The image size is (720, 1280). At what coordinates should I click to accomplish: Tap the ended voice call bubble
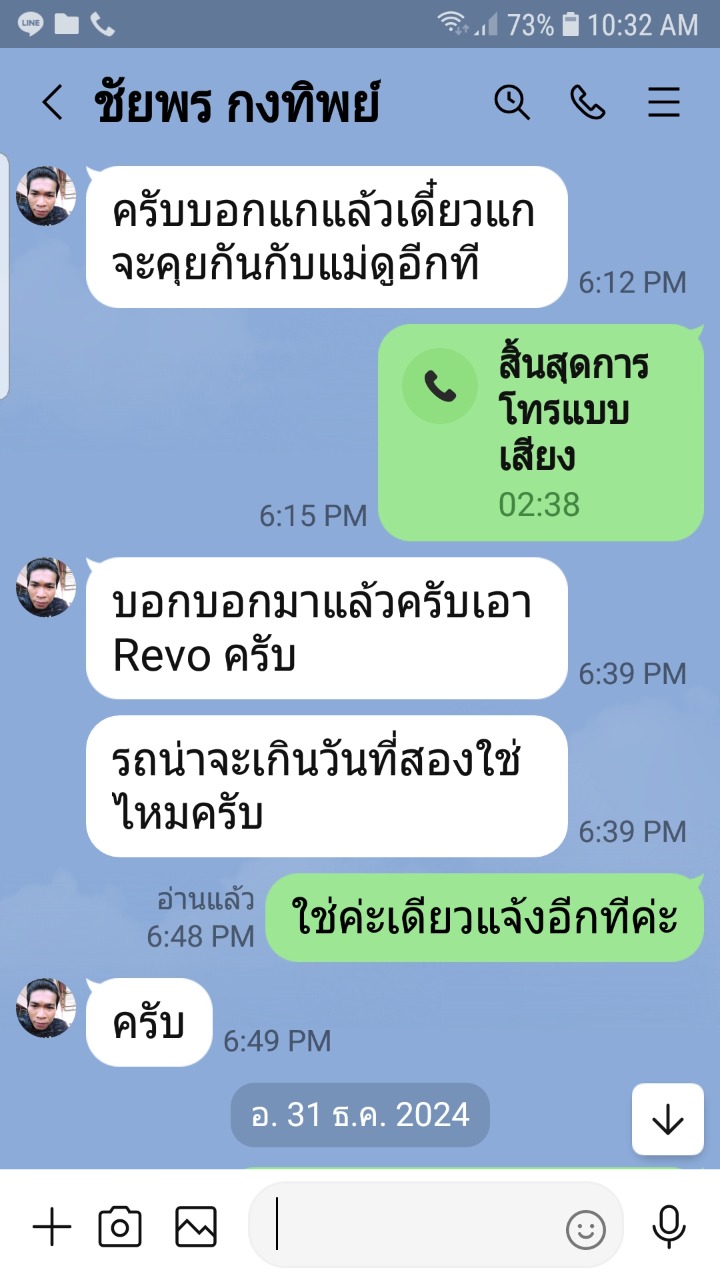540,432
